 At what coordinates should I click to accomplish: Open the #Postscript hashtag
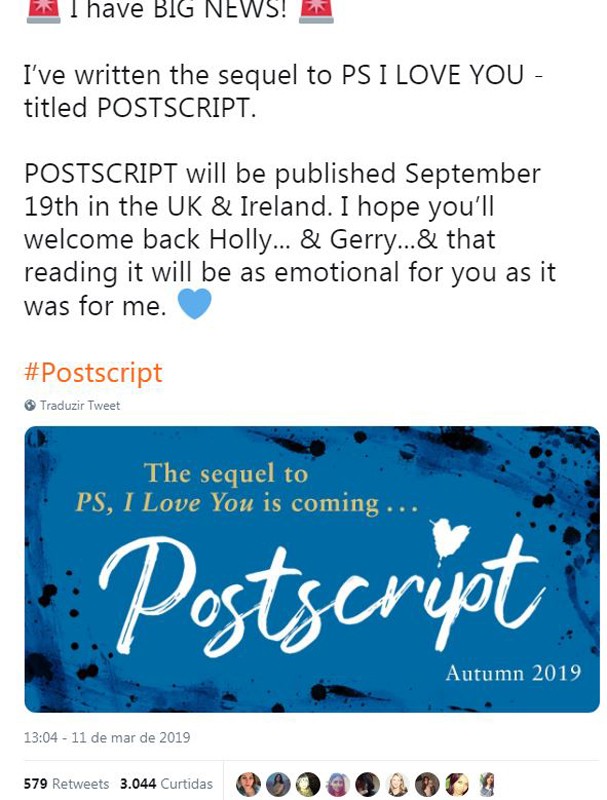click(92, 373)
